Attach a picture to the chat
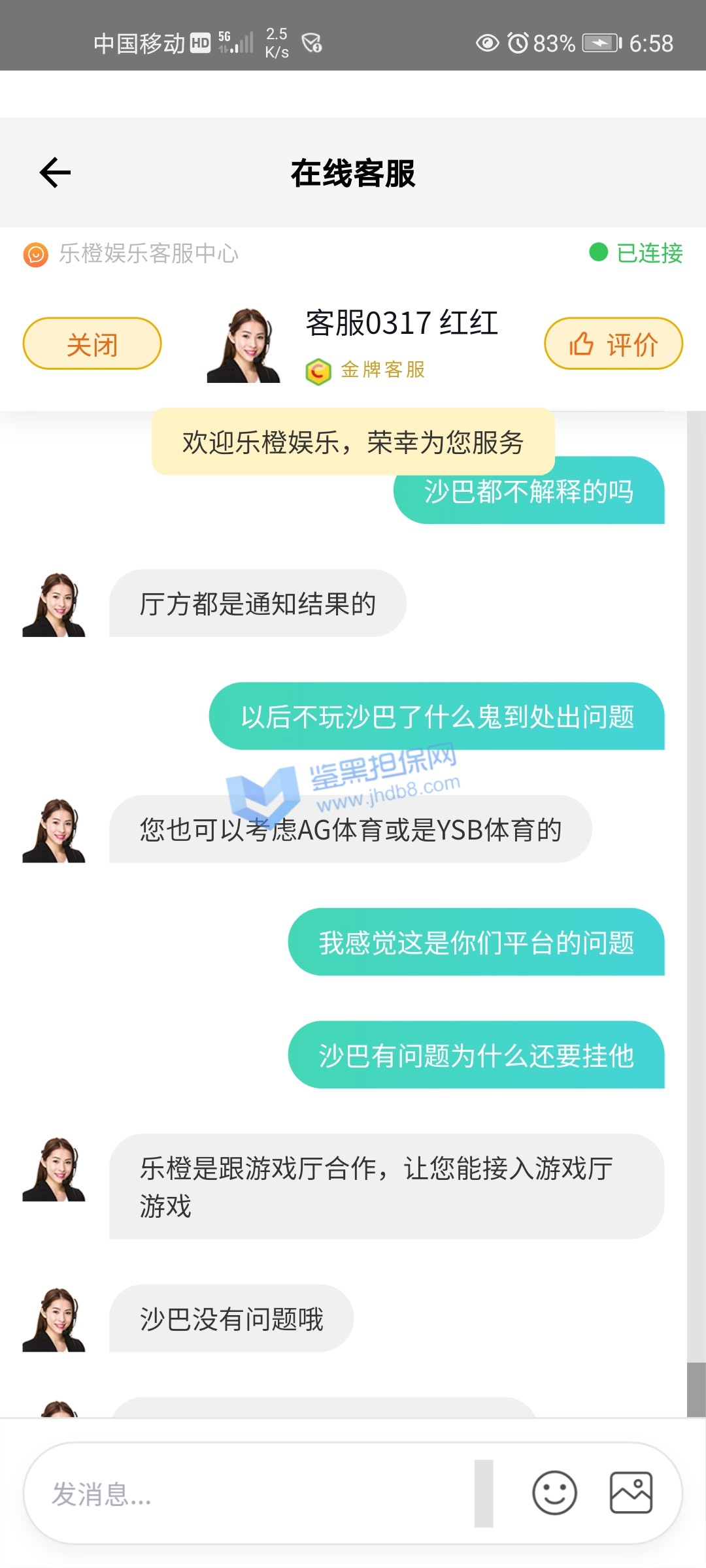This screenshot has height=1568, width=706. (631, 1493)
